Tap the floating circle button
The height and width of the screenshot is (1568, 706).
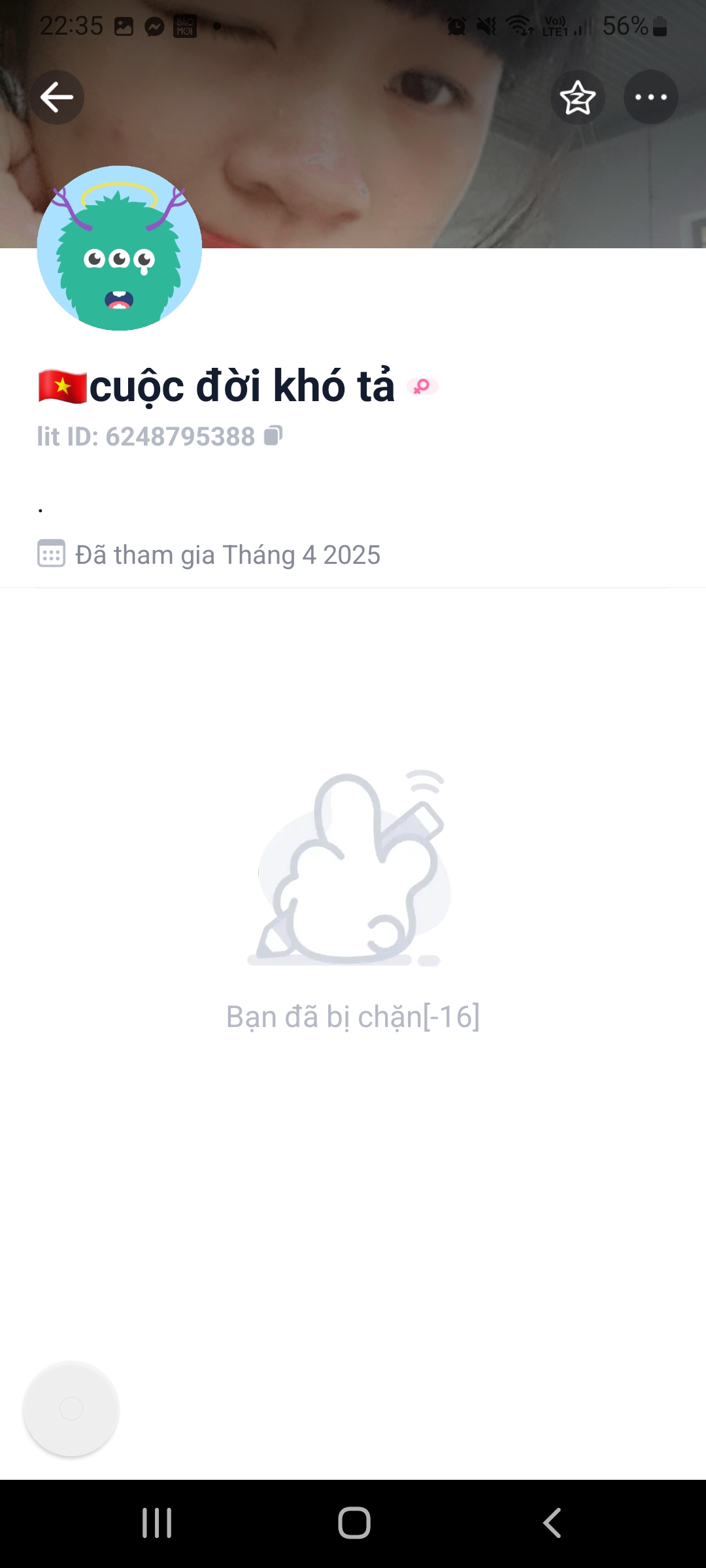click(71, 1409)
